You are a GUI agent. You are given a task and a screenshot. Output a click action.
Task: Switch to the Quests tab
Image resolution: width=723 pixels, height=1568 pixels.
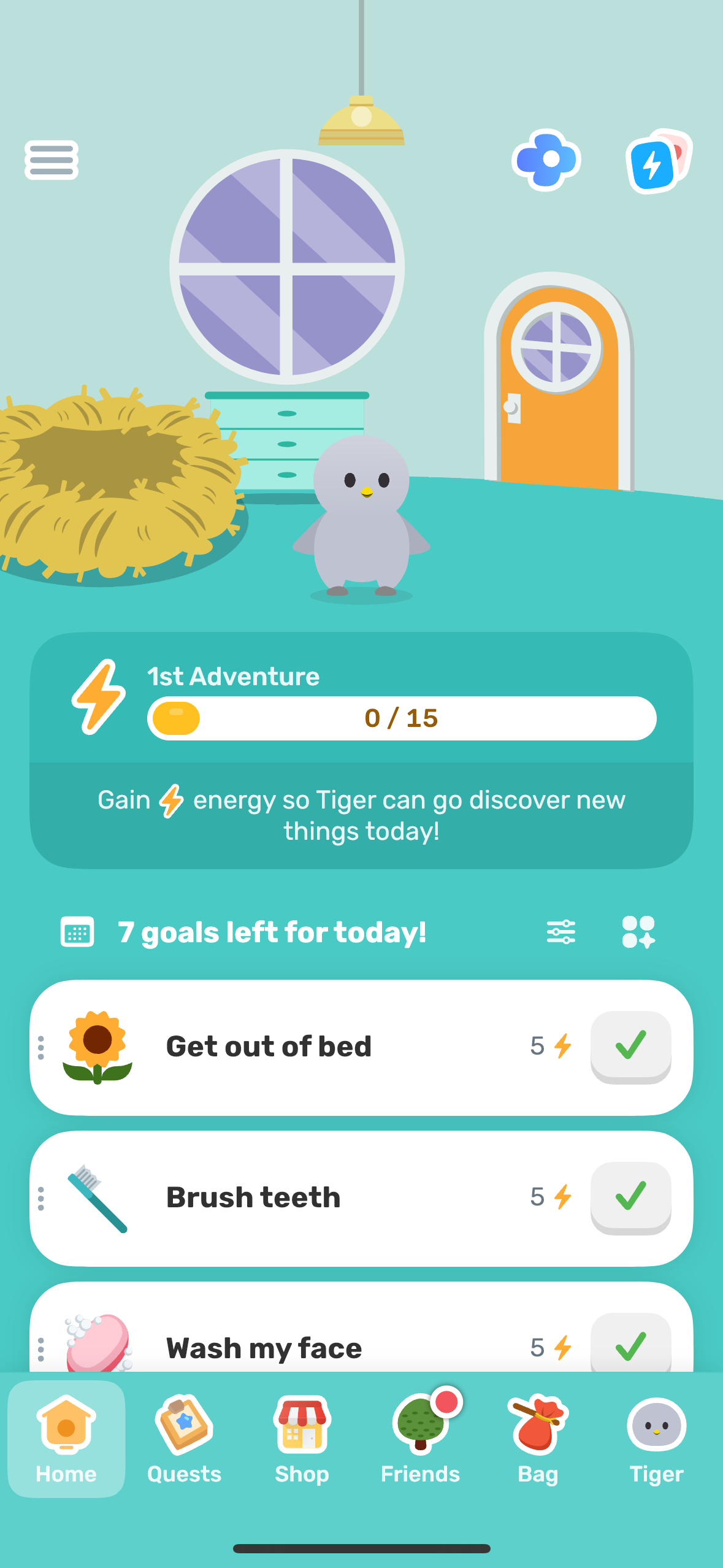click(x=184, y=1439)
